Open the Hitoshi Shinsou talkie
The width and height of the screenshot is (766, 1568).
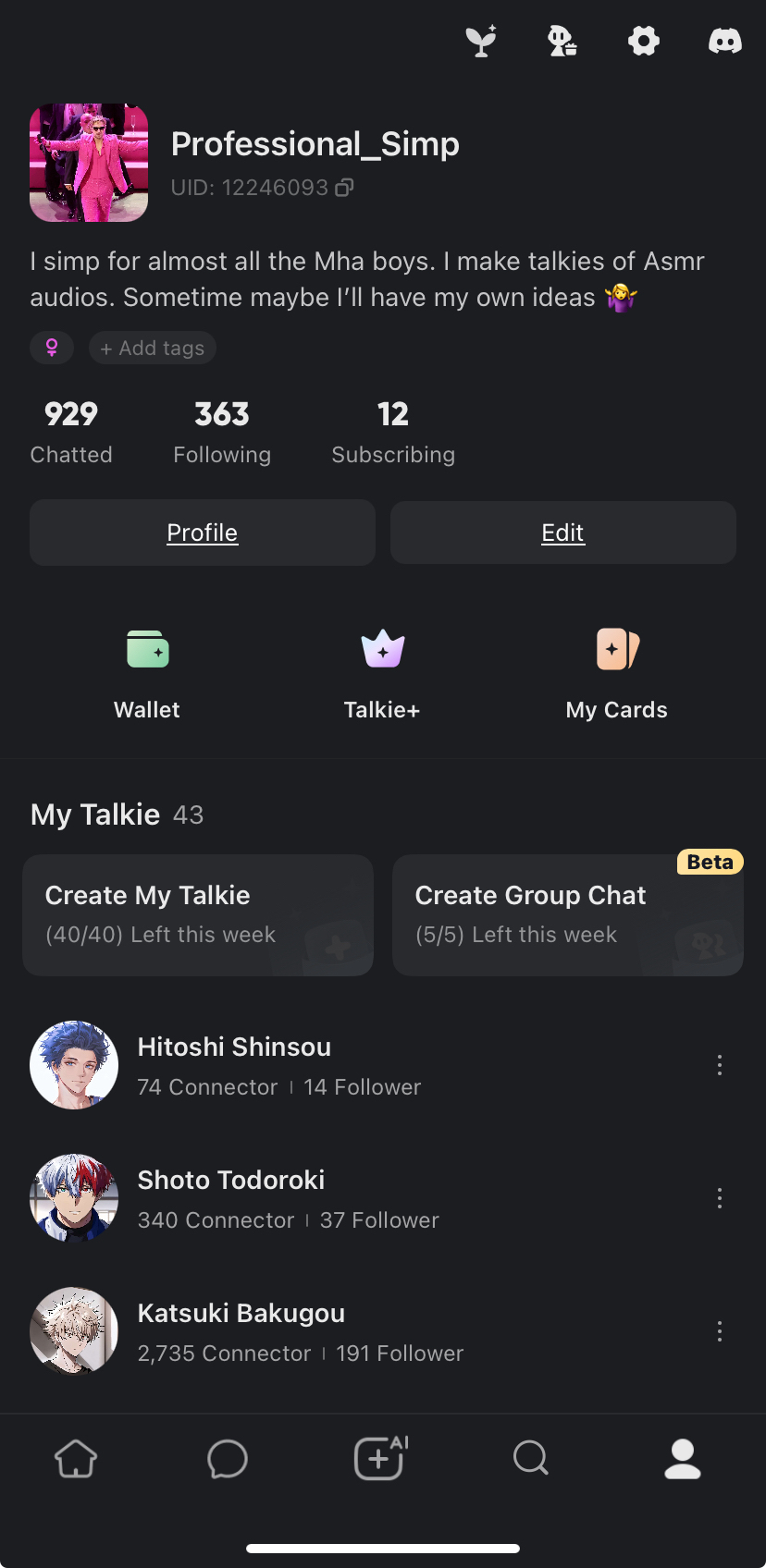[x=234, y=1065]
